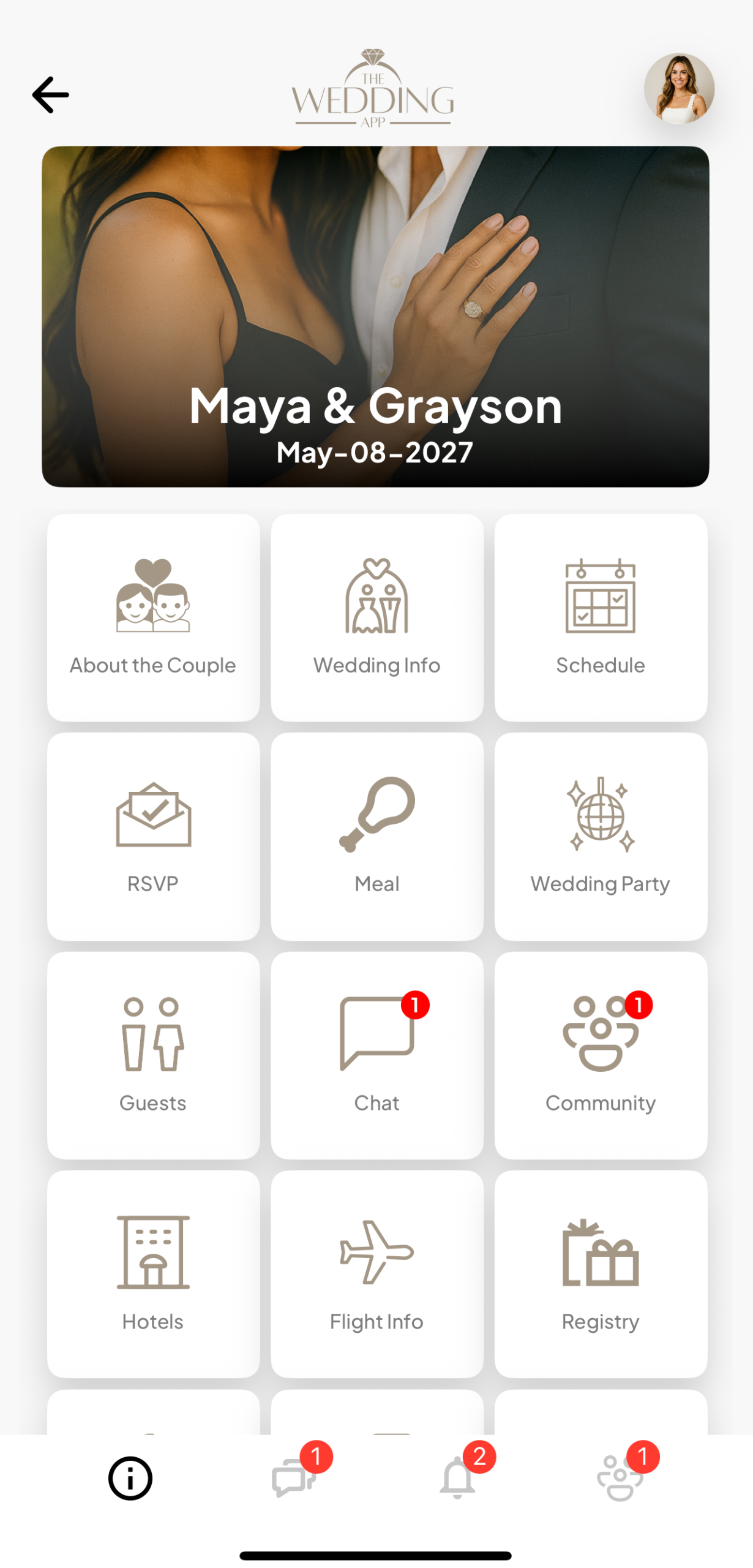Browse the Registry tile
The height and width of the screenshot is (1568, 753).
pos(601,1273)
